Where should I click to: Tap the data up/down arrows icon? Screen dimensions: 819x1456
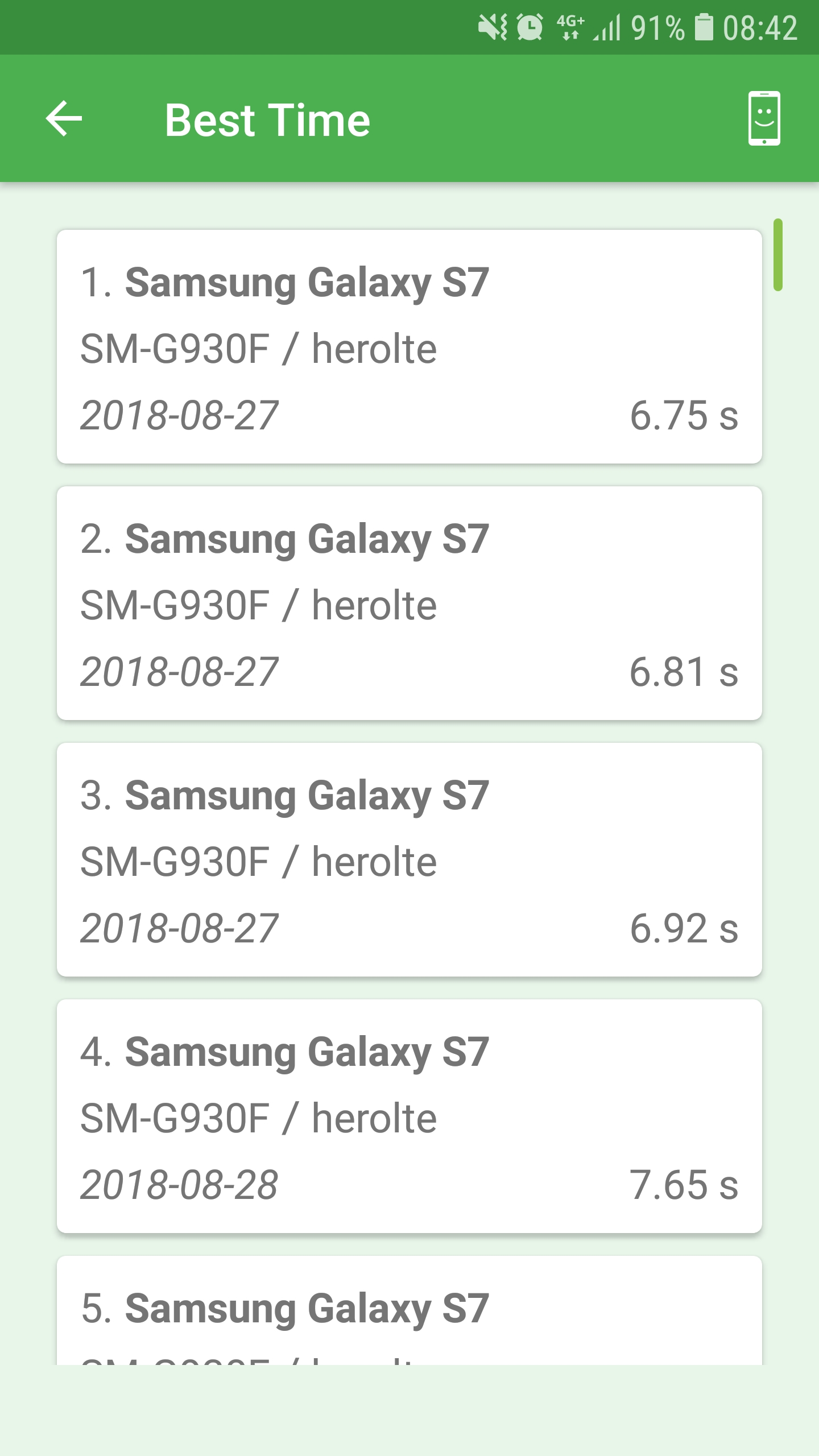[x=570, y=35]
